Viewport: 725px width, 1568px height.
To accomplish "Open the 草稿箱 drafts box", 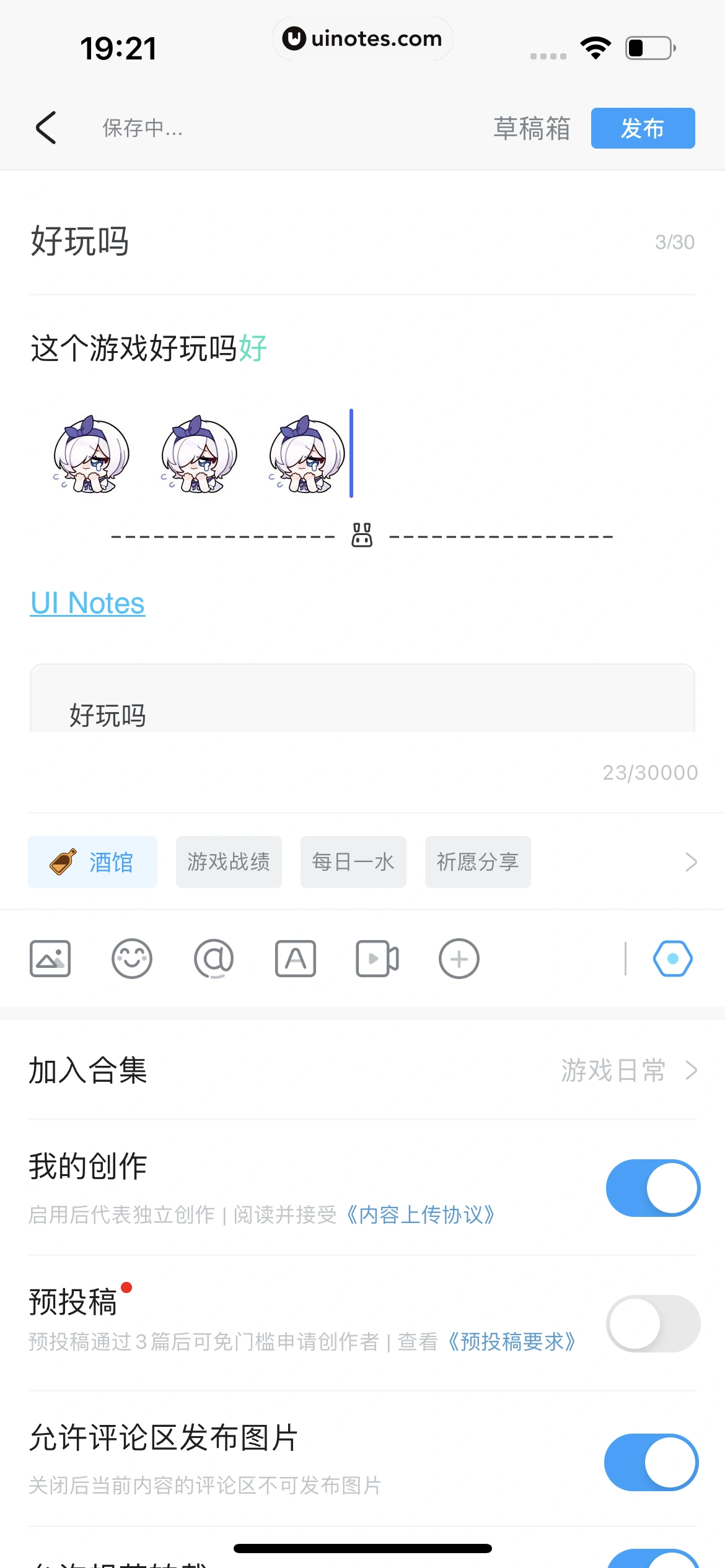I will [531, 129].
